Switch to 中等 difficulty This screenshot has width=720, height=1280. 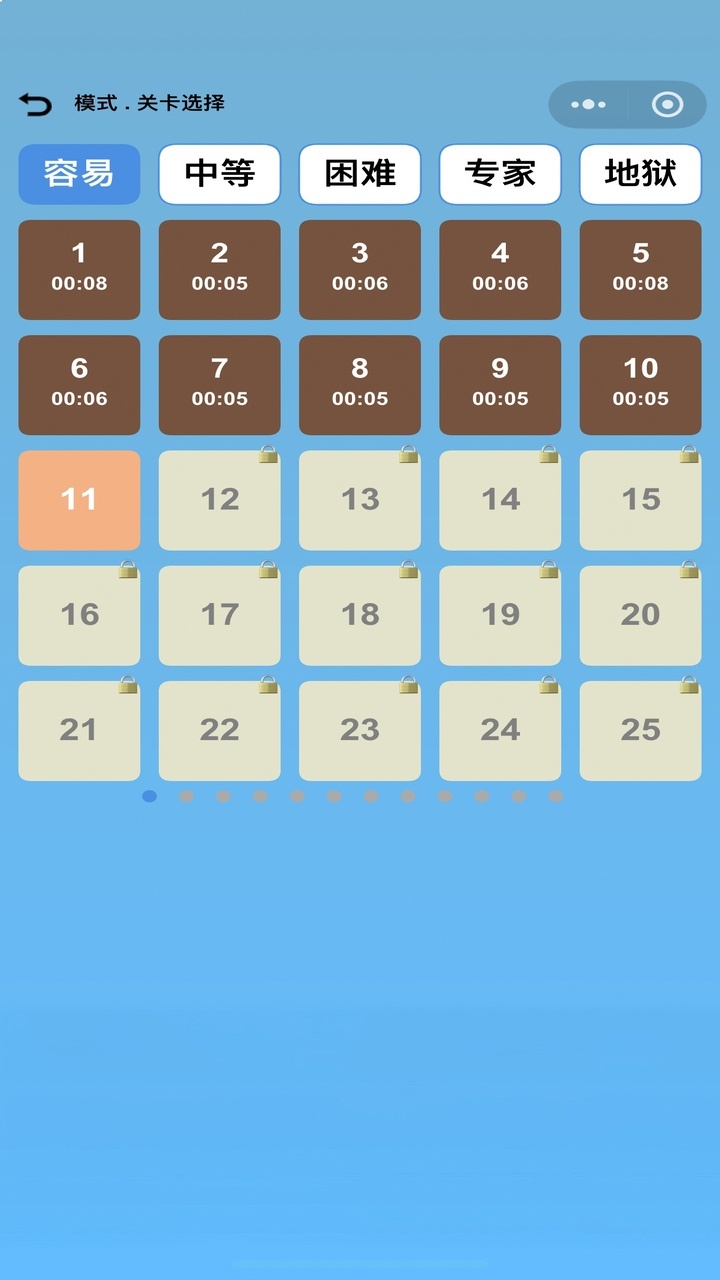[220, 174]
